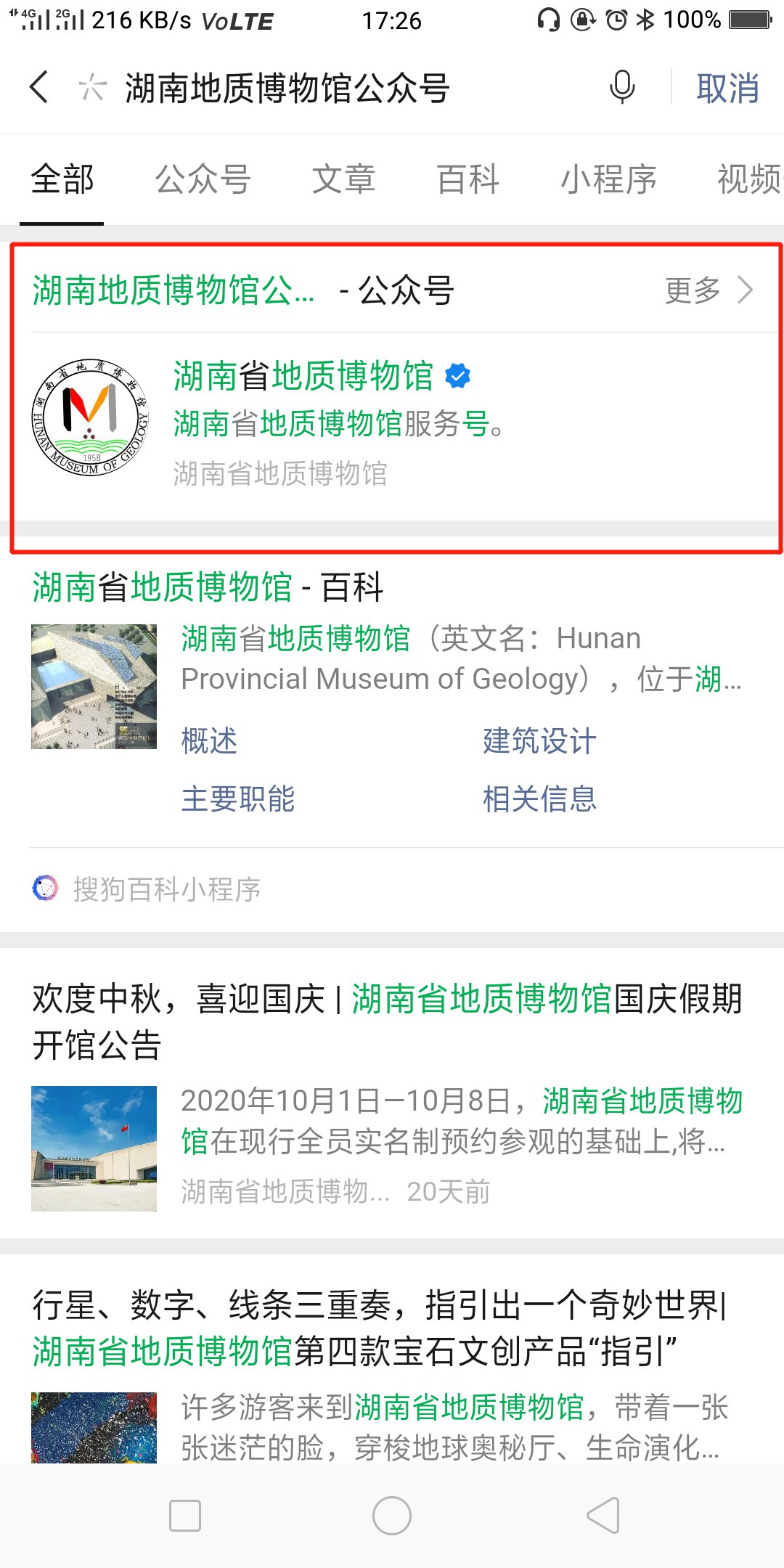The image size is (784, 1568).
Task: Tap 更多 to see more official accounts
Action: point(709,290)
